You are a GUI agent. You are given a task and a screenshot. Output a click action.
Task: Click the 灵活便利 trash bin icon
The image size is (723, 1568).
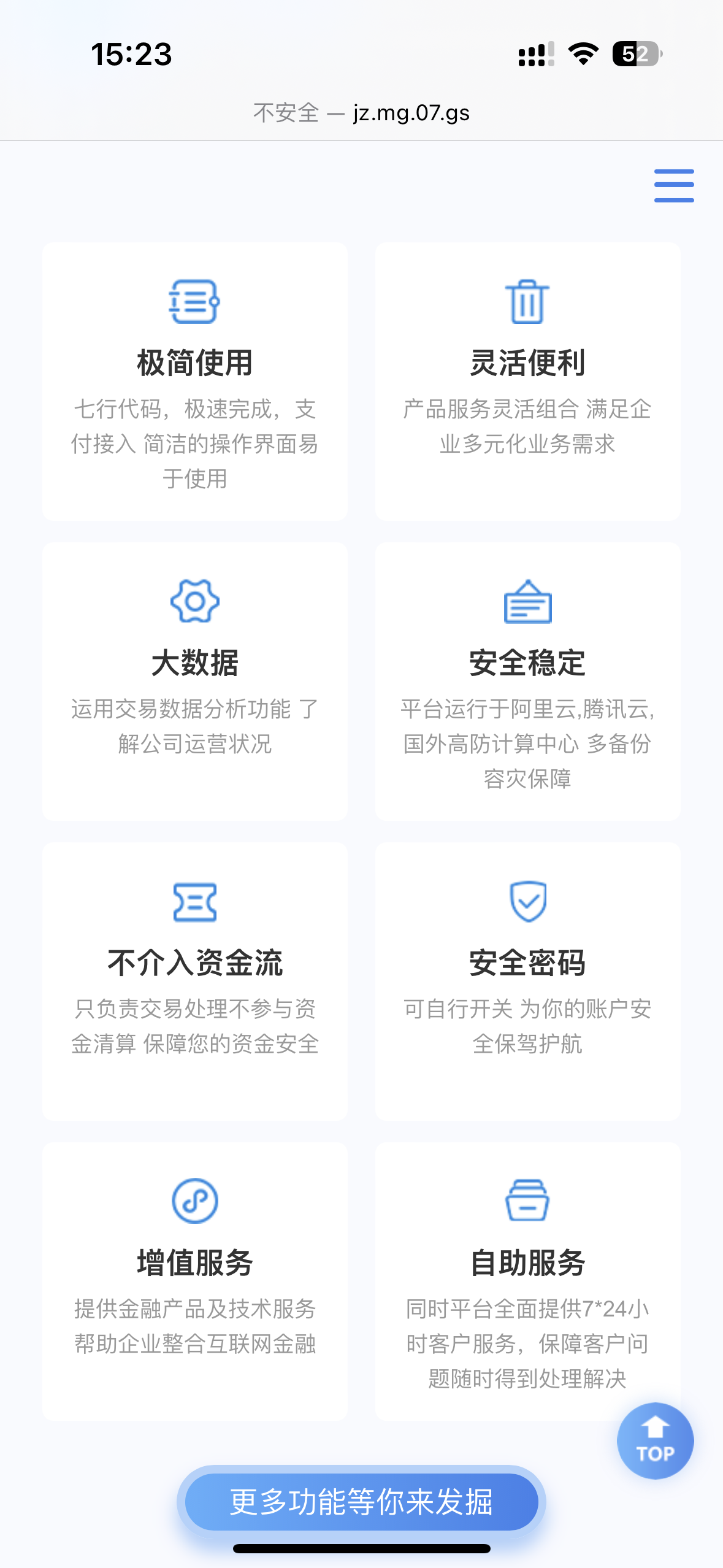tap(528, 302)
